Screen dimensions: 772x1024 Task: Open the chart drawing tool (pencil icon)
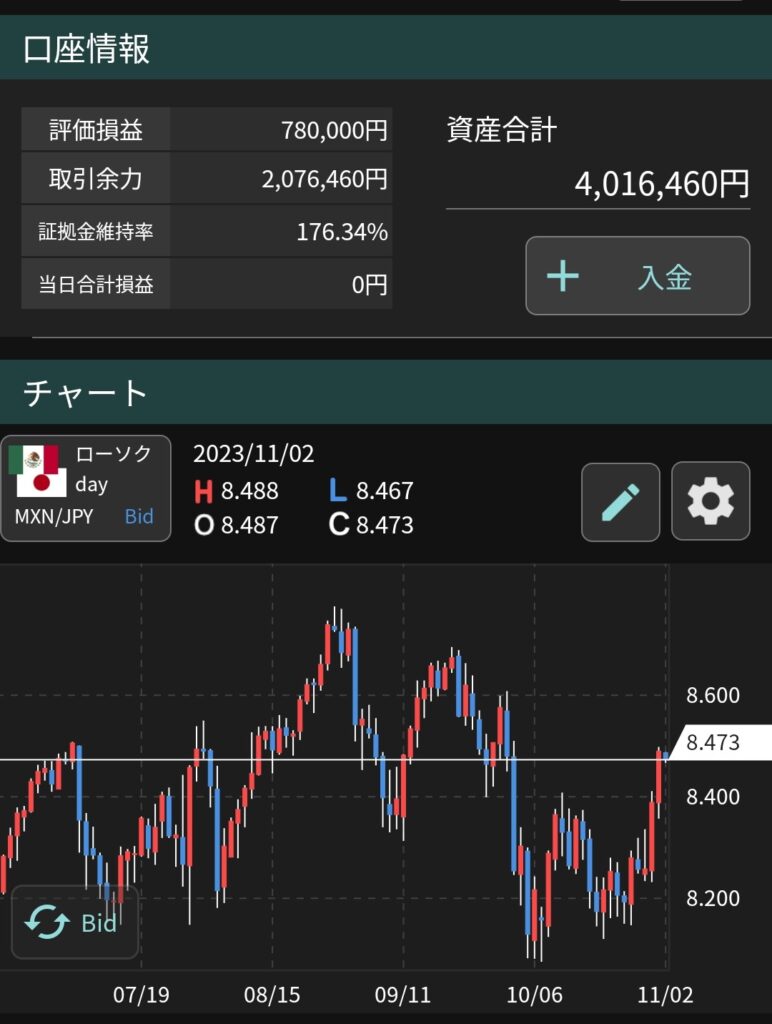pos(619,501)
